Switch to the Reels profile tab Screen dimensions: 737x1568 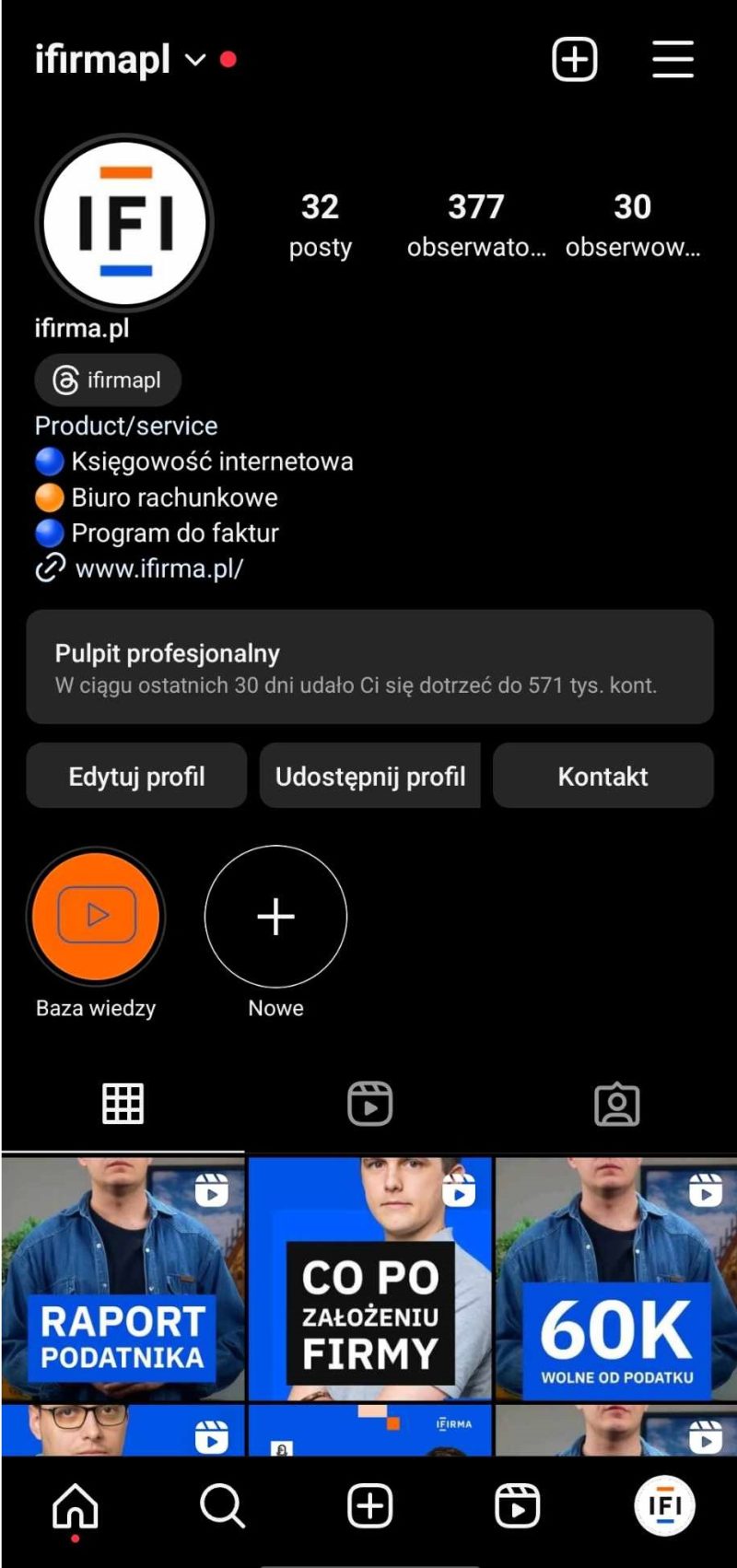coord(369,1104)
